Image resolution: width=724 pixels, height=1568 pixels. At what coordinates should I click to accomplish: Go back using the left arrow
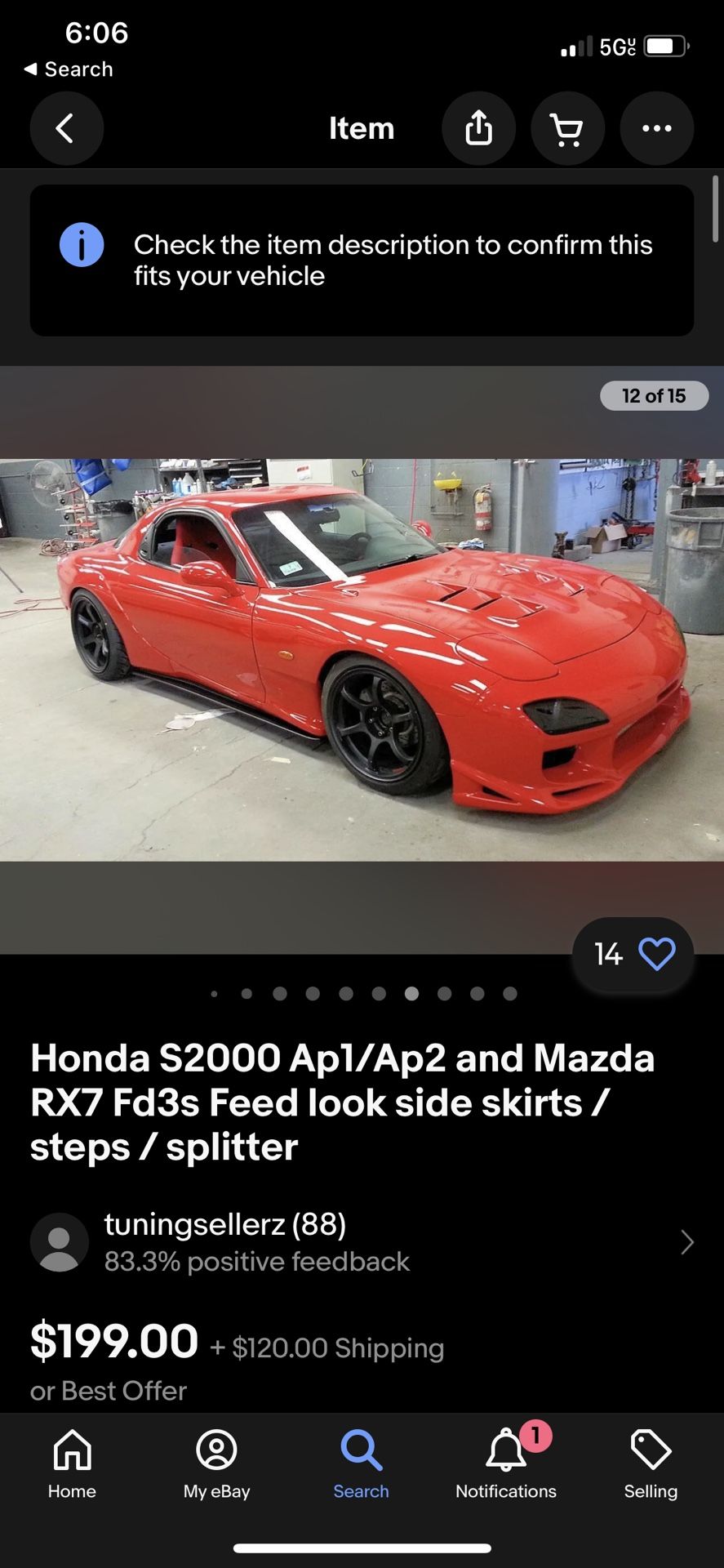(66, 128)
